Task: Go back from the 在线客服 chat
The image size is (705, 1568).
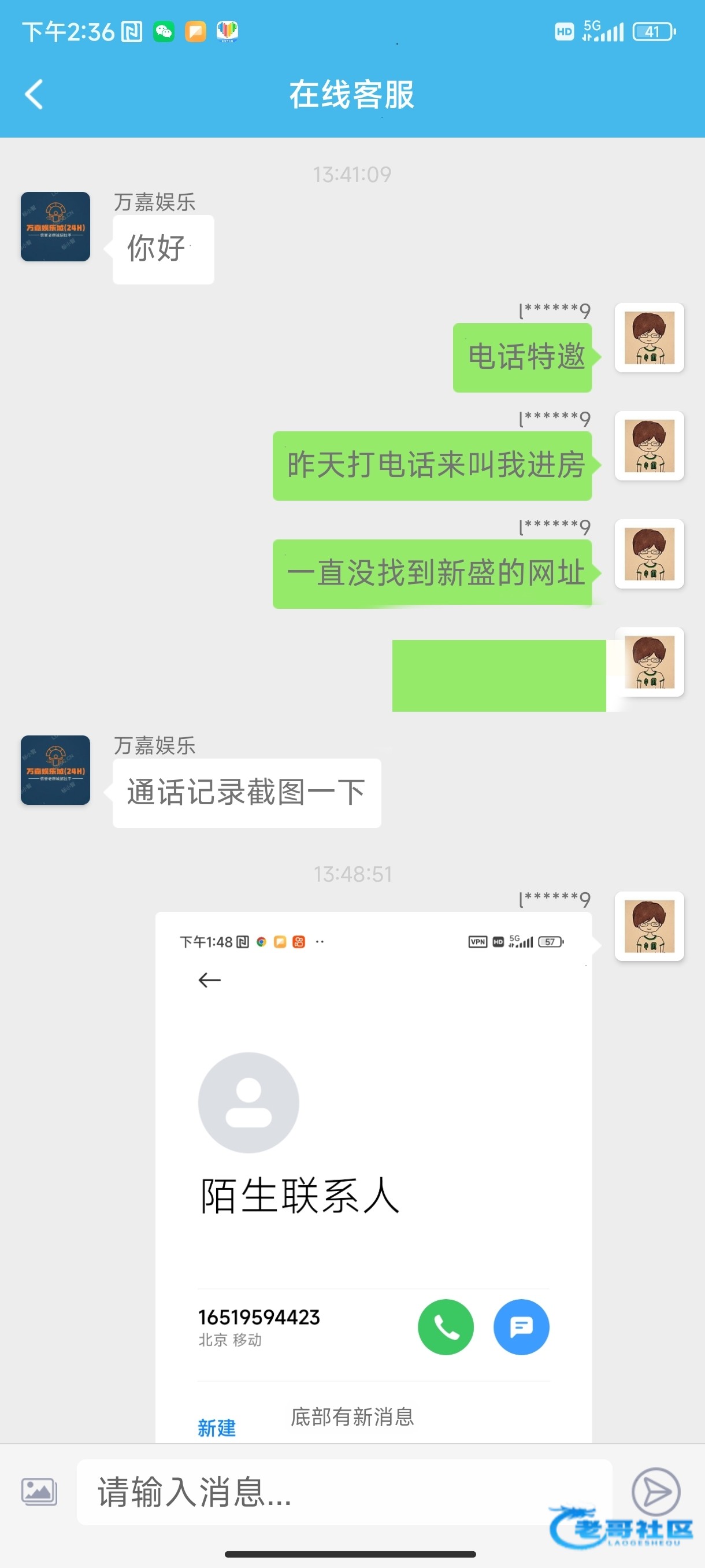Action: [x=34, y=94]
